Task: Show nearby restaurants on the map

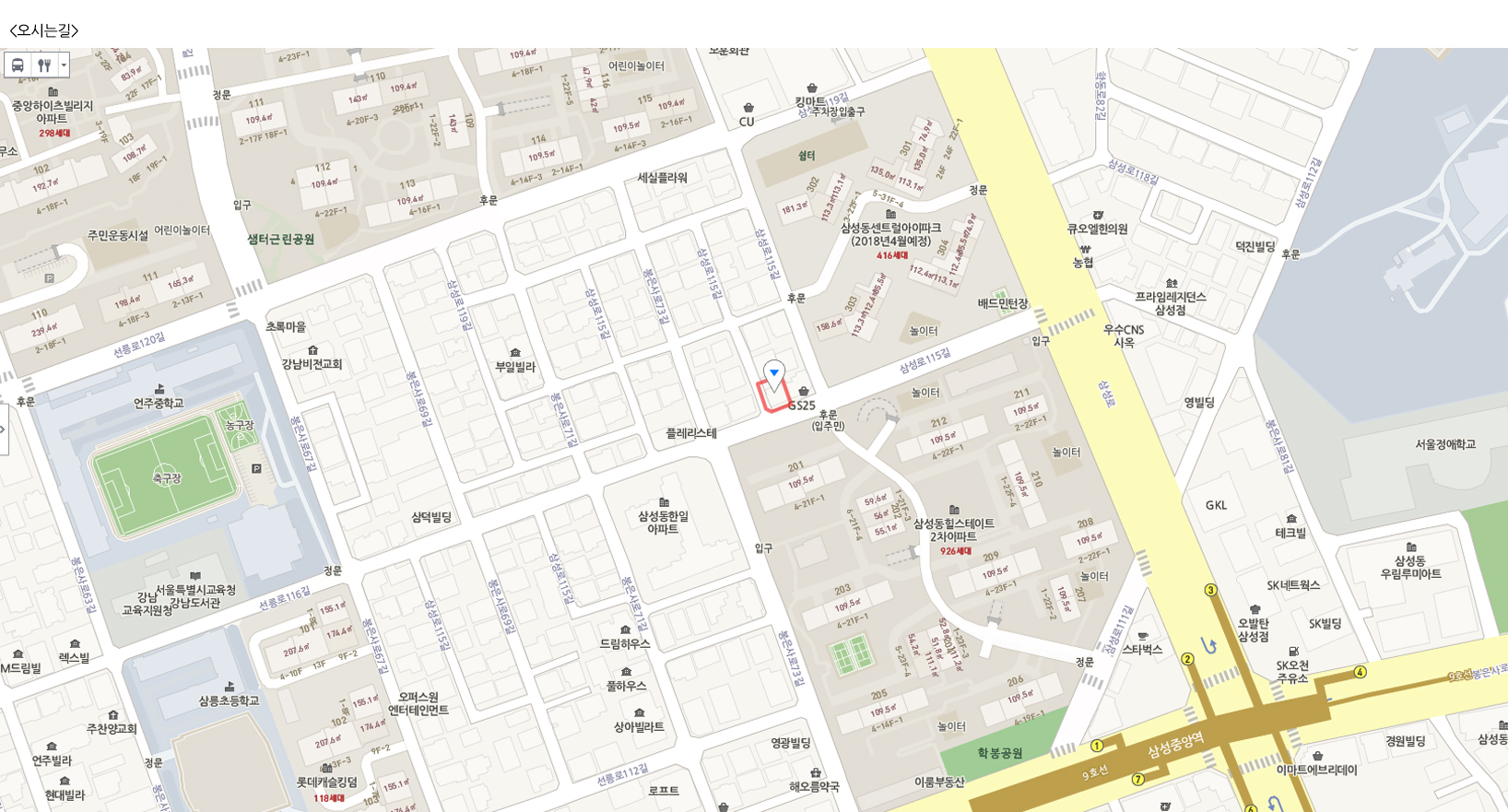Action: (43, 65)
